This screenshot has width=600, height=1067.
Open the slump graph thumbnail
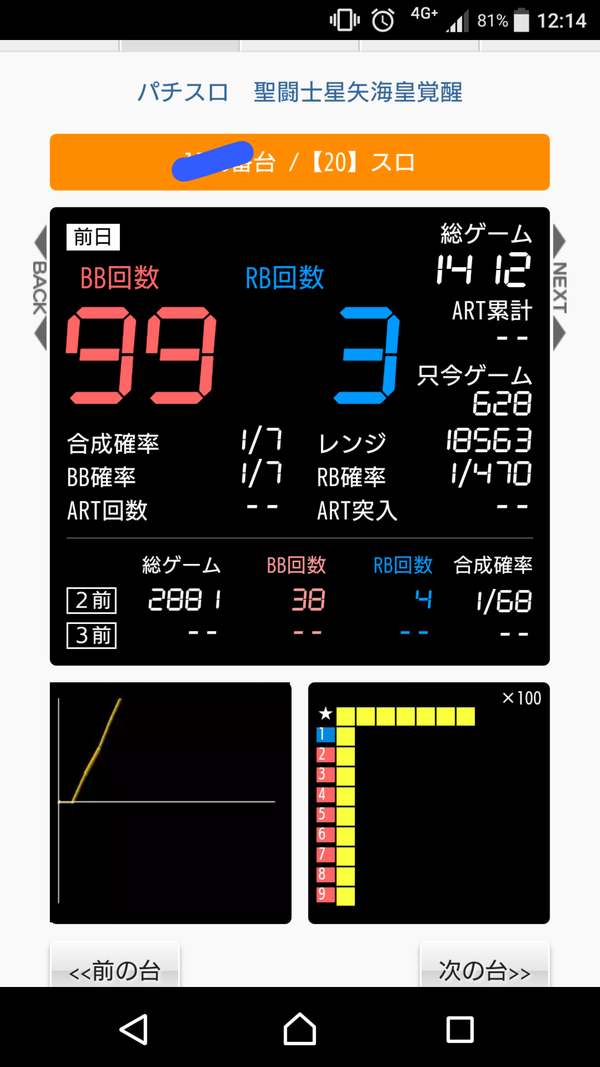[x=171, y=803]
